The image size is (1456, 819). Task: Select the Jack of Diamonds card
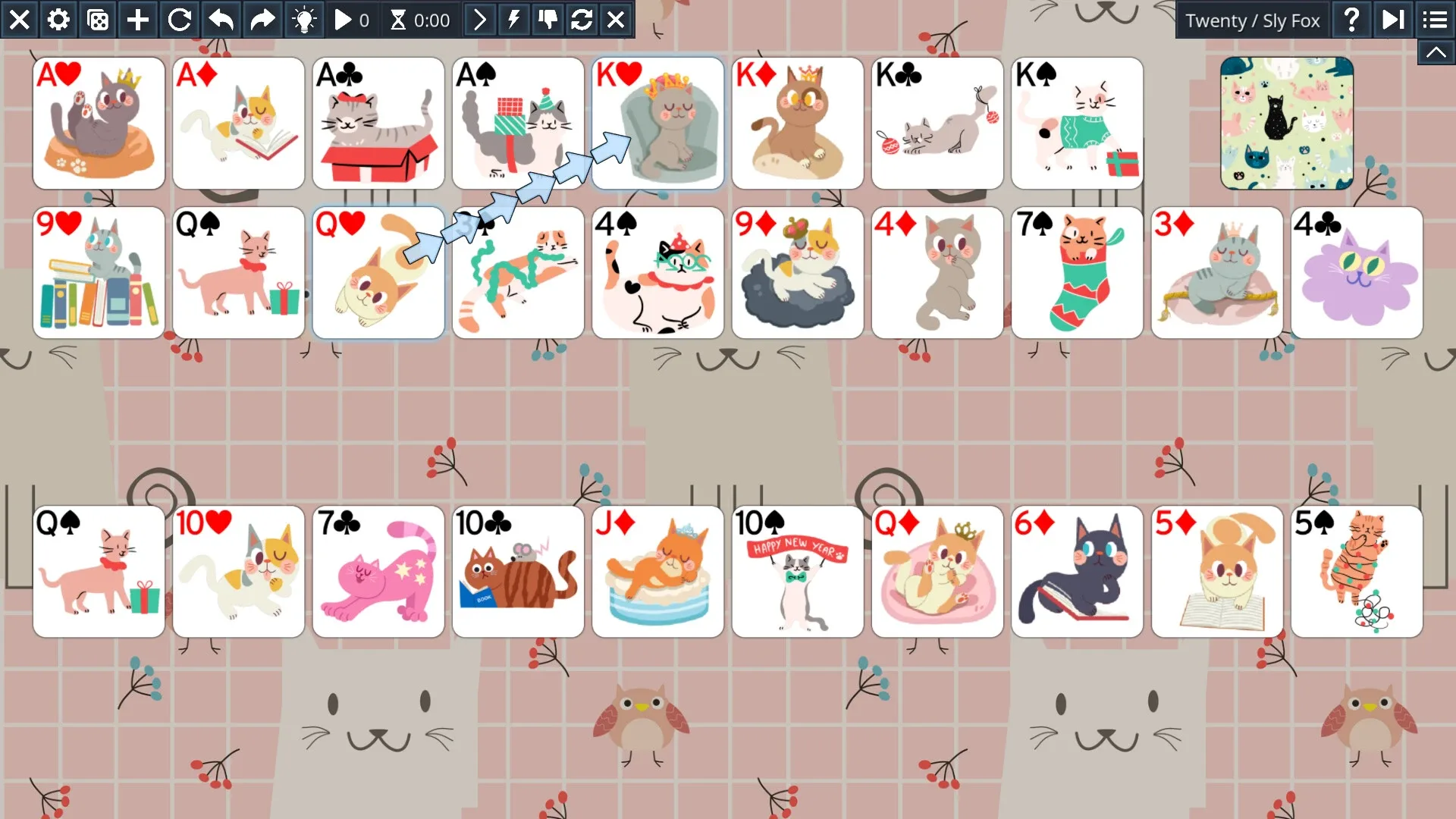coord(657,572)
